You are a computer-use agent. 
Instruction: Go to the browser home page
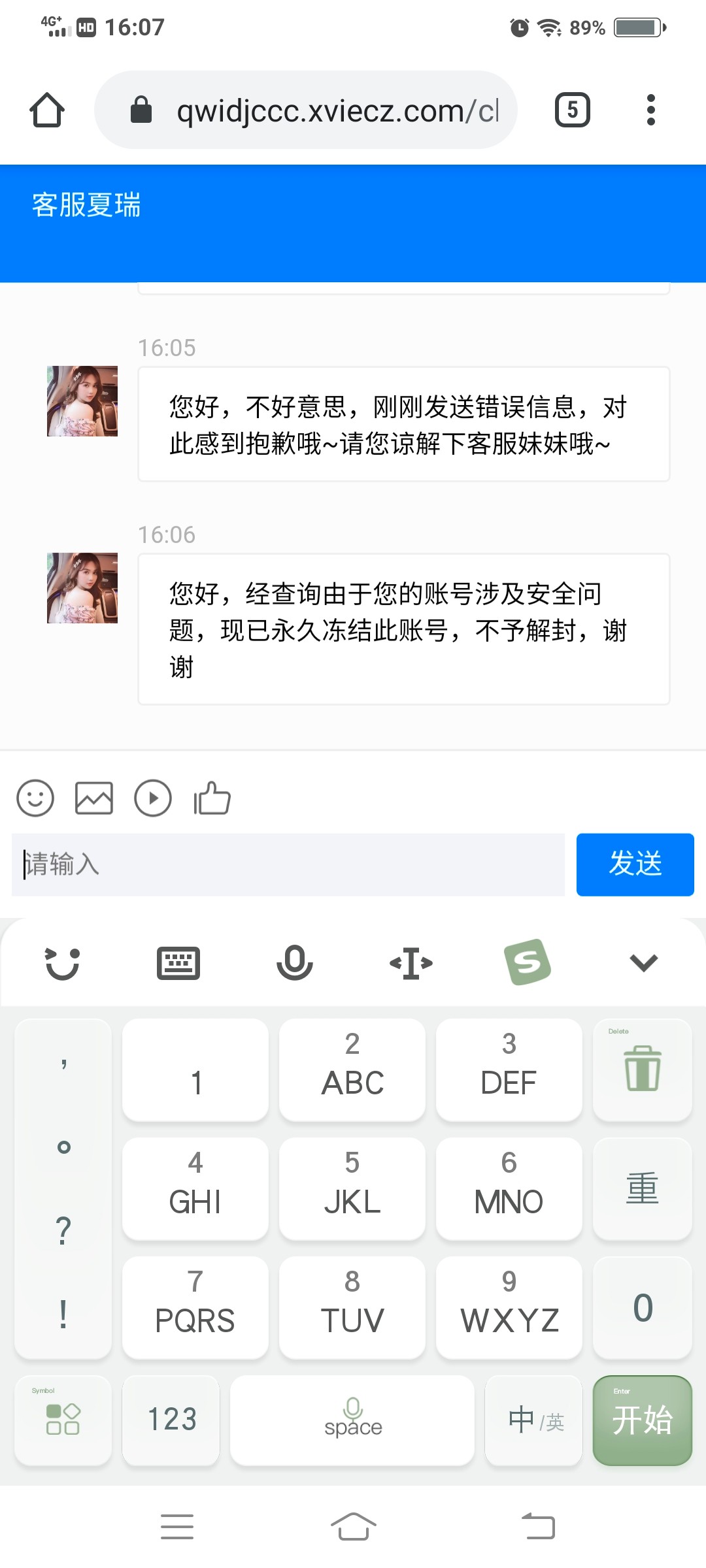[x=47, y=110]
